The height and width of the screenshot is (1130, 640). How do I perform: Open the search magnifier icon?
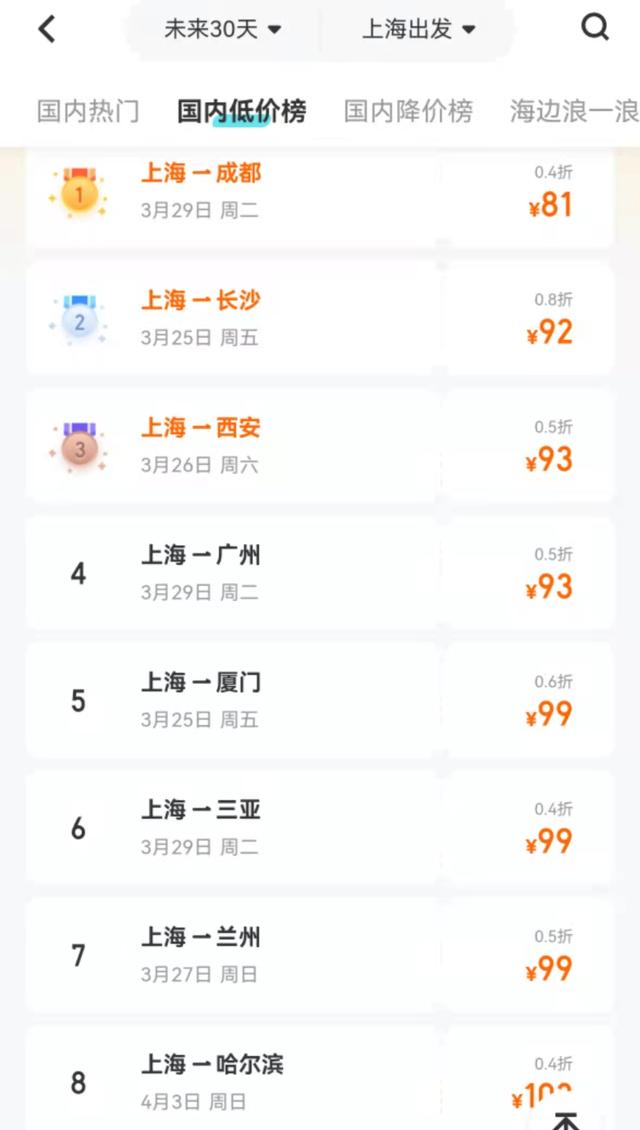(x=595, y=29)
